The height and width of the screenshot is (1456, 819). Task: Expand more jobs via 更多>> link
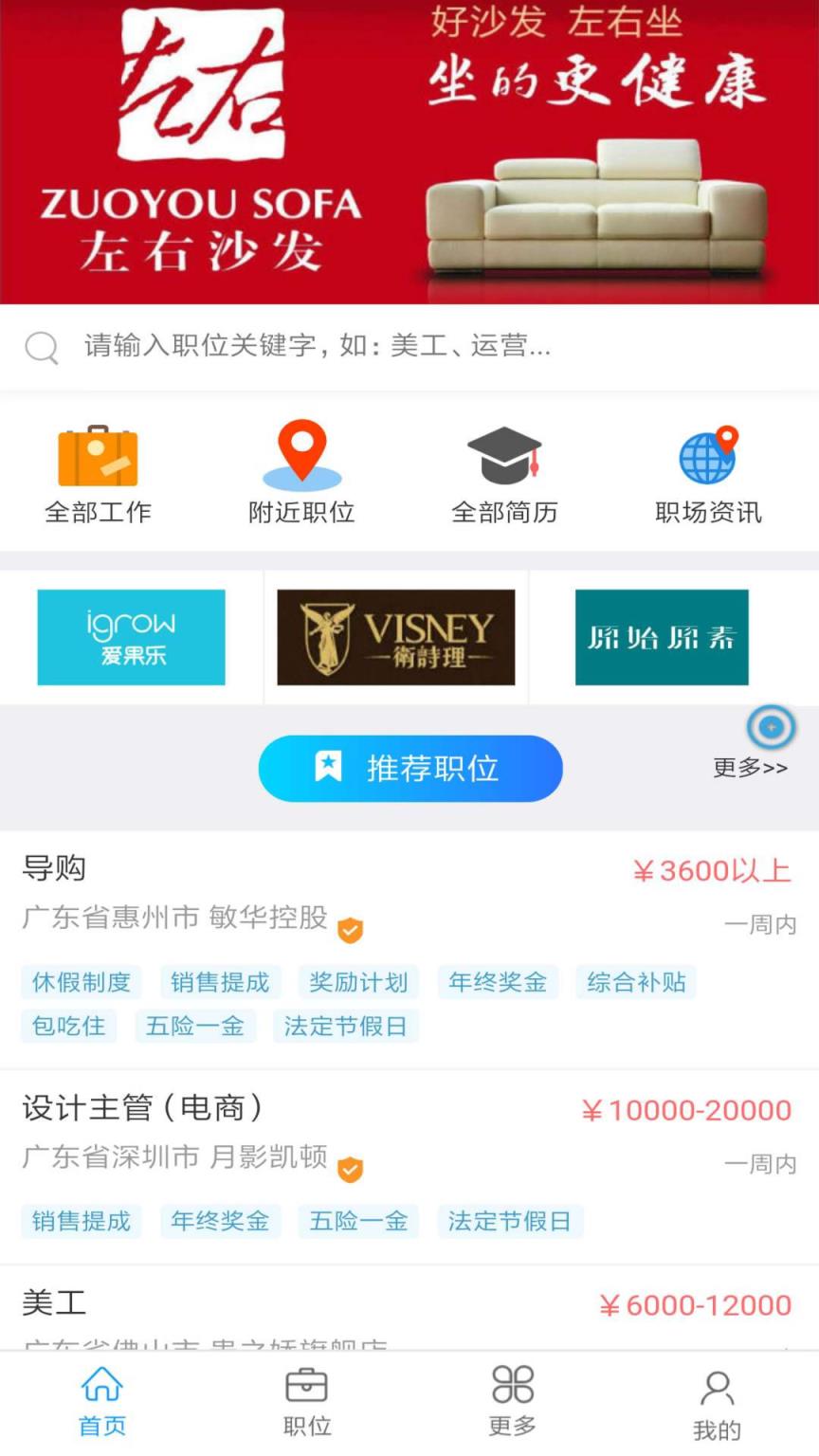pyautogui.click(x=750, y=767)
